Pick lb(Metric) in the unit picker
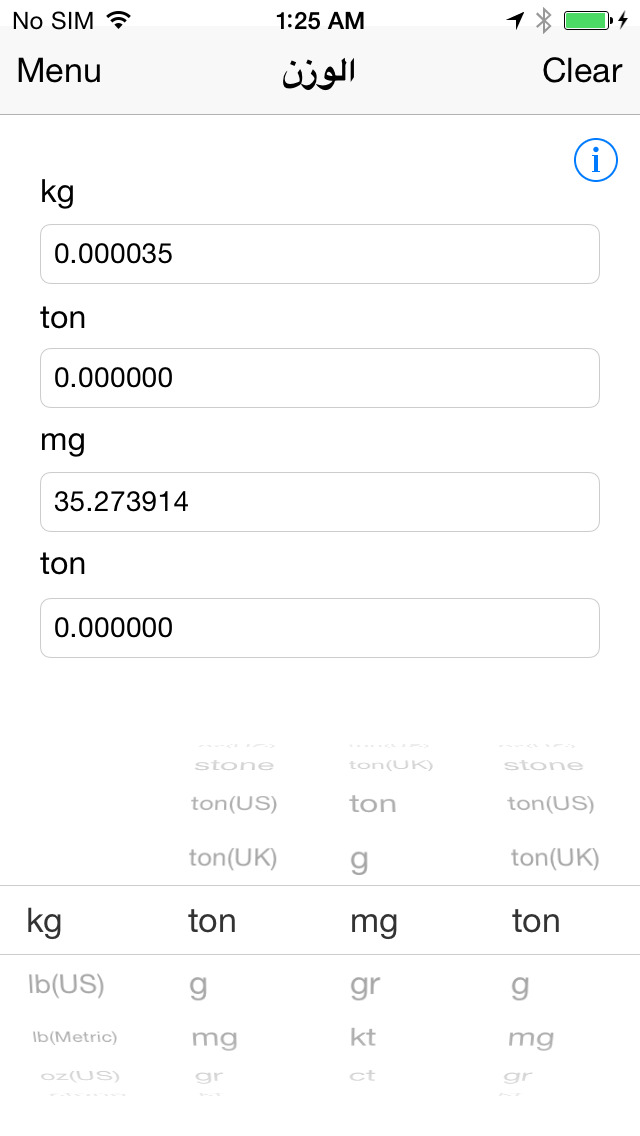Image resolution: width=640 pixels, height=1136 pixels. 75,1037
